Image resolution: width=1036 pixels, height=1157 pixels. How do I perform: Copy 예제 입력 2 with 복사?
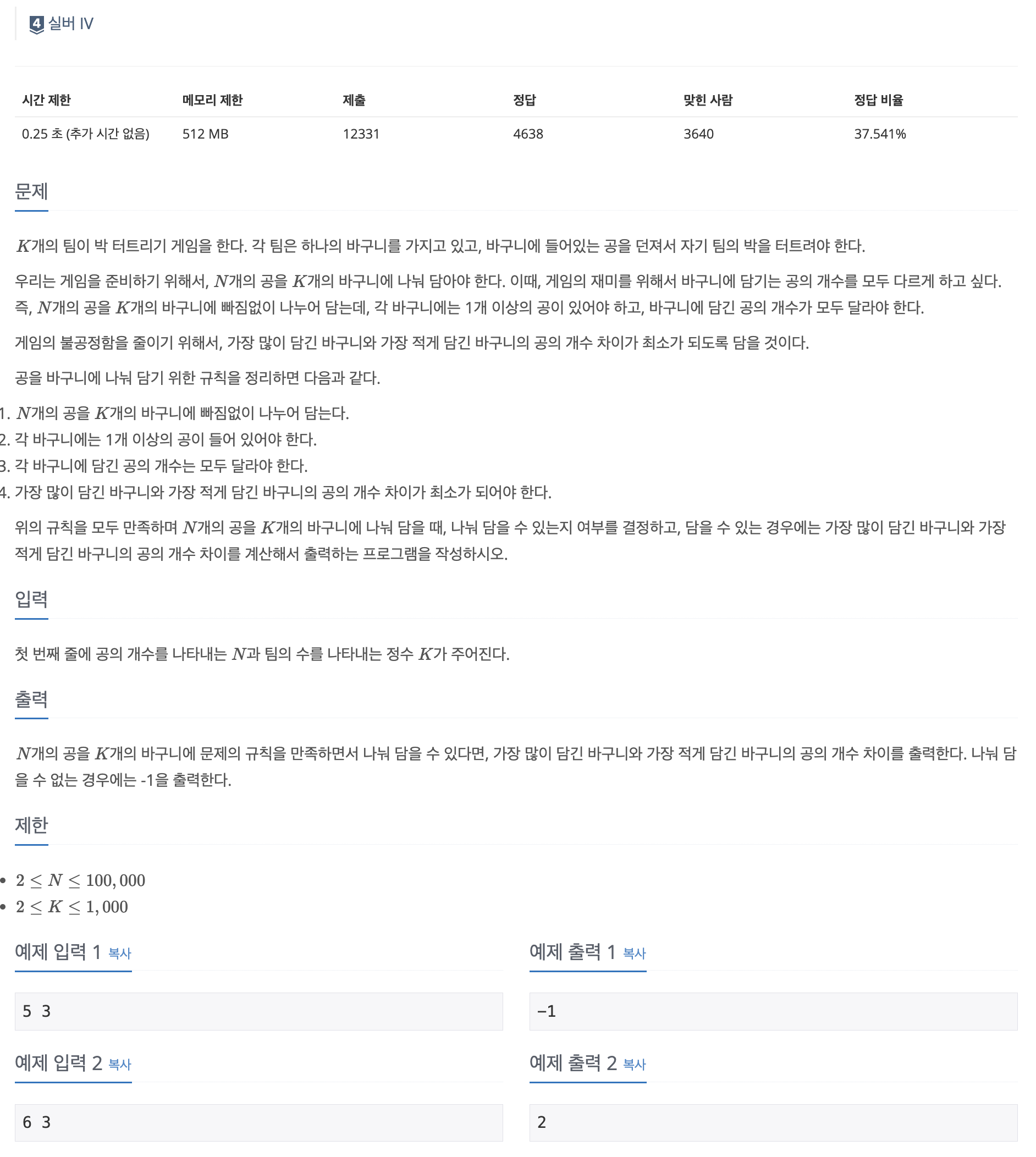click(119, 1064)
